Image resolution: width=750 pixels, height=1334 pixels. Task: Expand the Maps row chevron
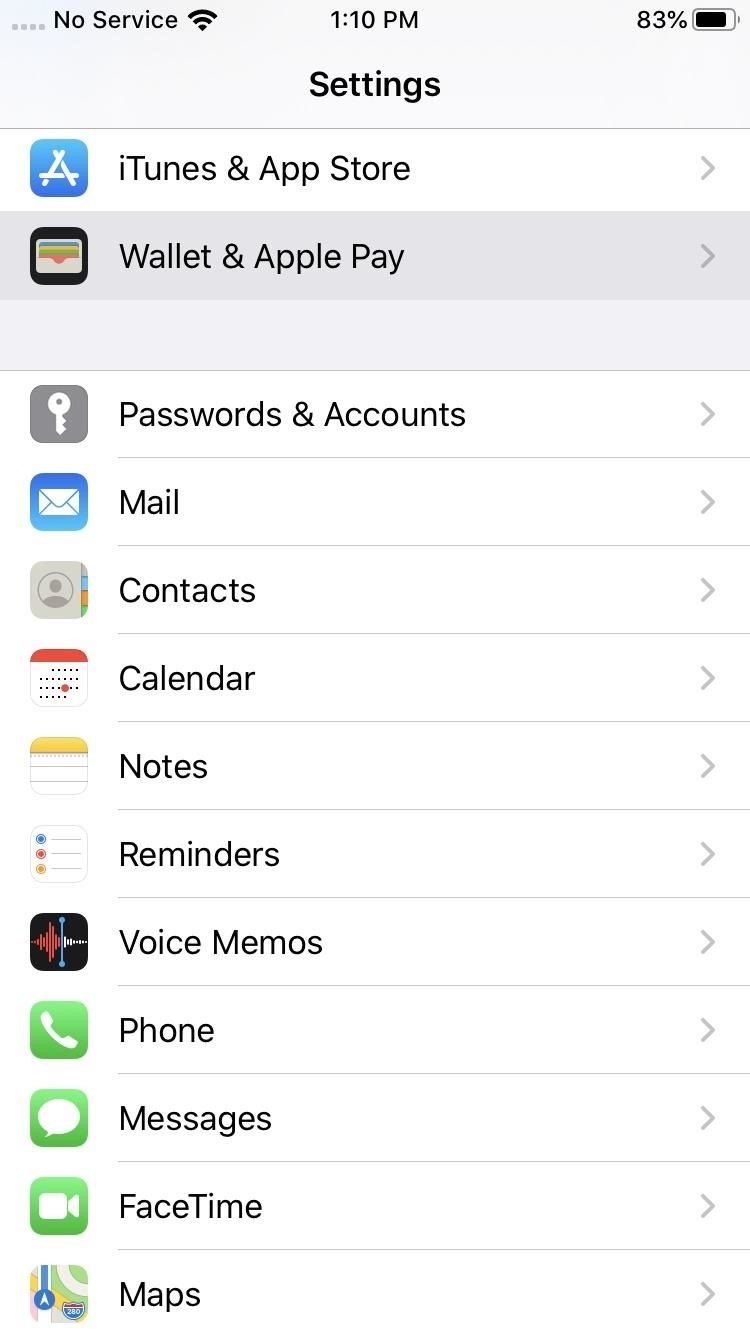point(708,1294)
